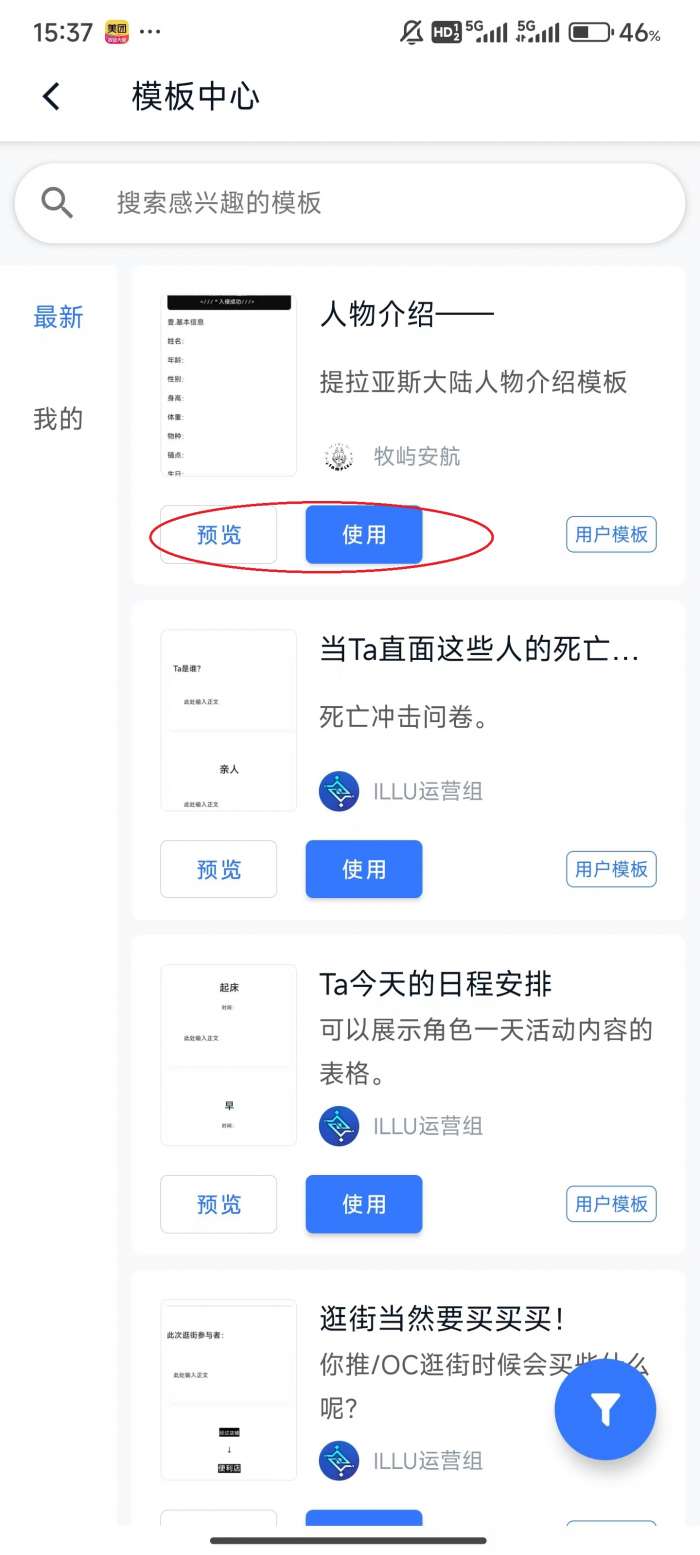Open the 人物介绍 template thumbnail
The height and width of the screenshot is (1555, 700).
pos(229,385)
